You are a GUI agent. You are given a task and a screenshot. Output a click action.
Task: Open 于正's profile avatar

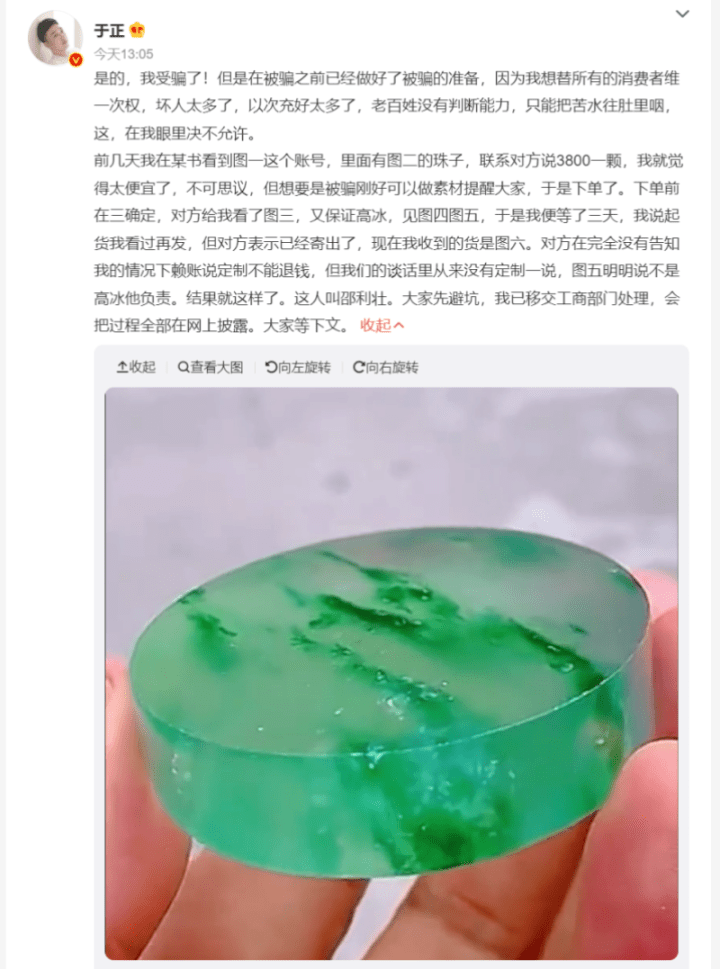(55, 38)
